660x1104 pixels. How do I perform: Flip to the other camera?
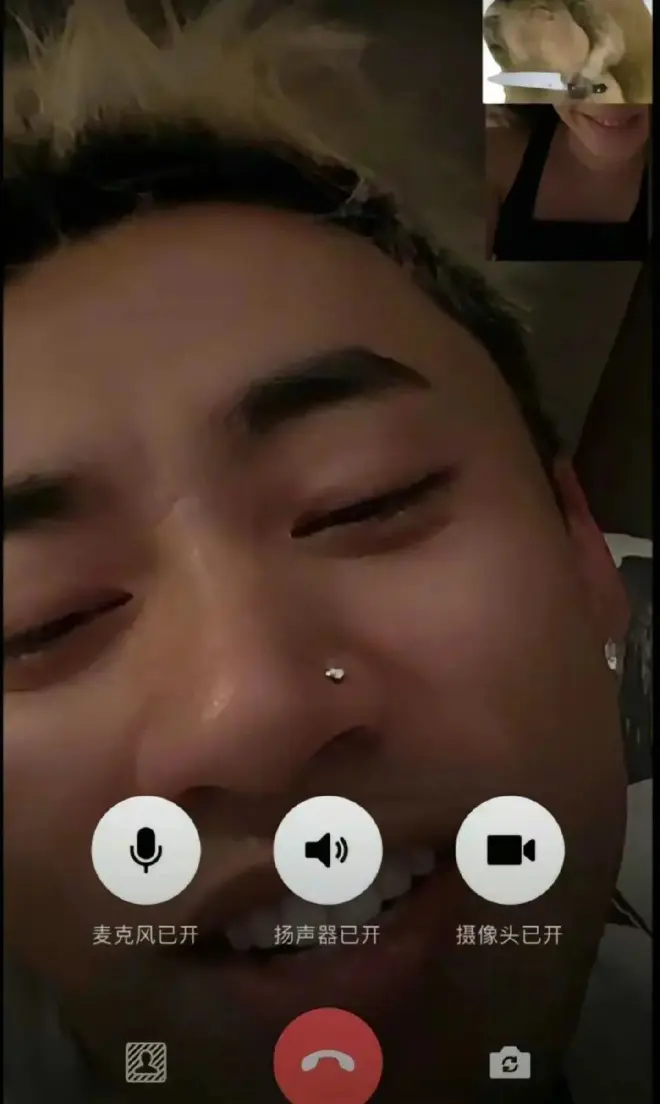(510, 1062)
